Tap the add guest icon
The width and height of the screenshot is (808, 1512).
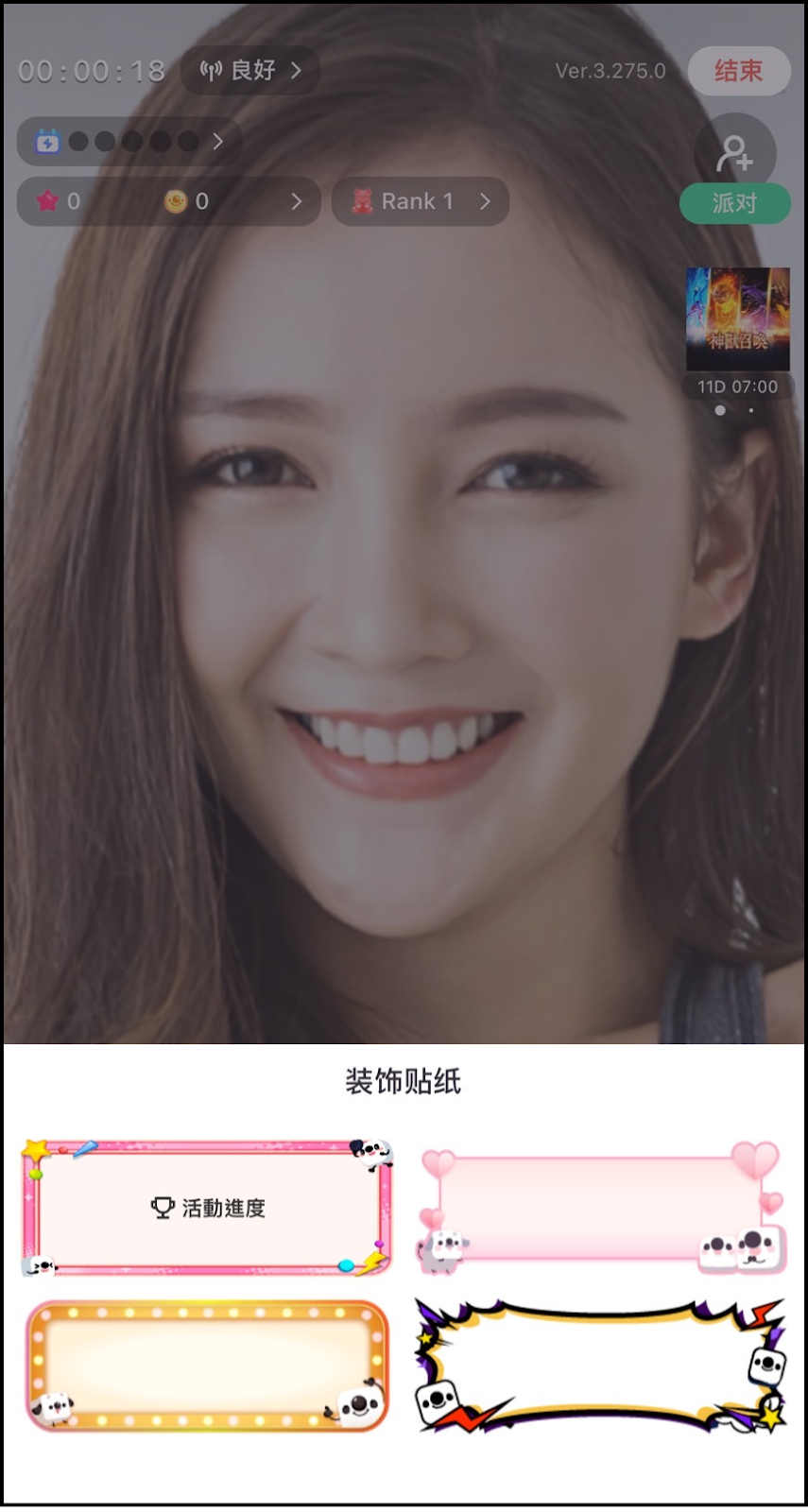(x=734, y=153)
